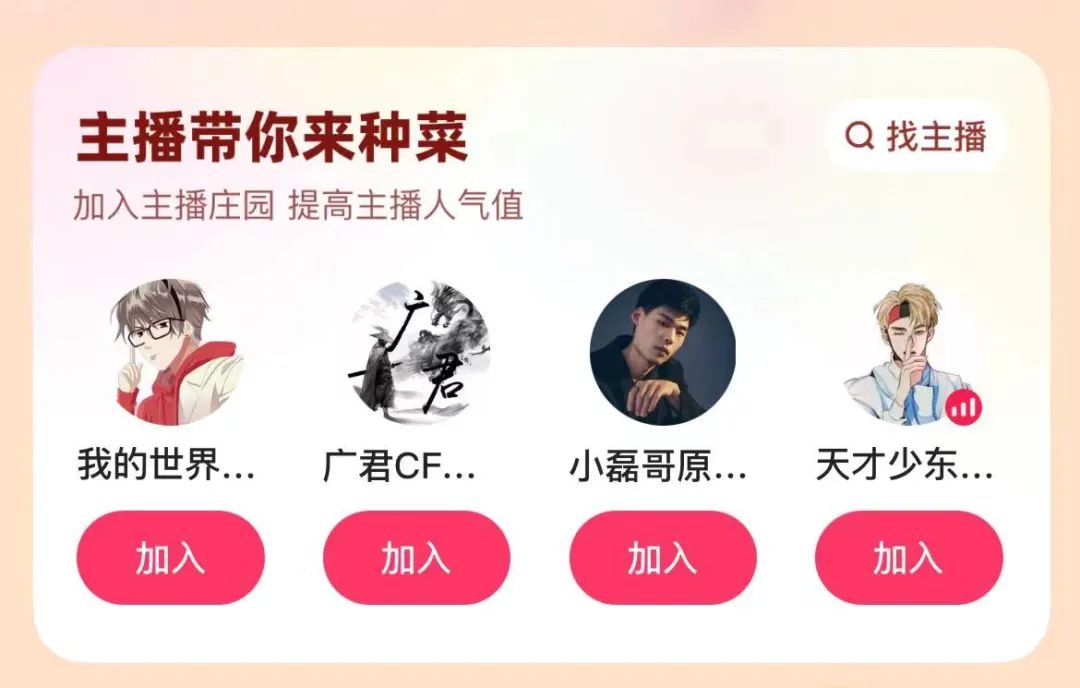The width and height of the screenshot is (1080, 688).
Task: Join 广君CF streamer's garden
Action: pos(416,558)
